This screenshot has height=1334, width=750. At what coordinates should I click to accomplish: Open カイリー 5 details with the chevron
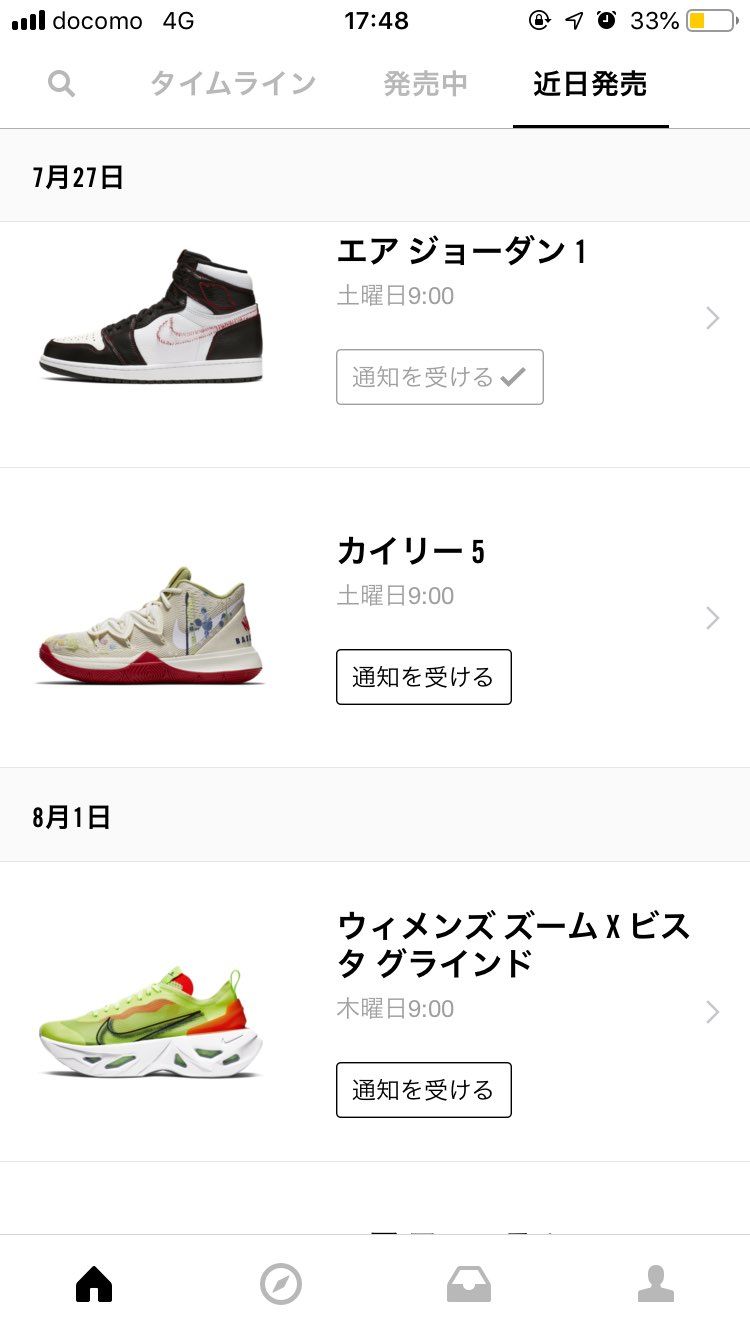(712, 617)
